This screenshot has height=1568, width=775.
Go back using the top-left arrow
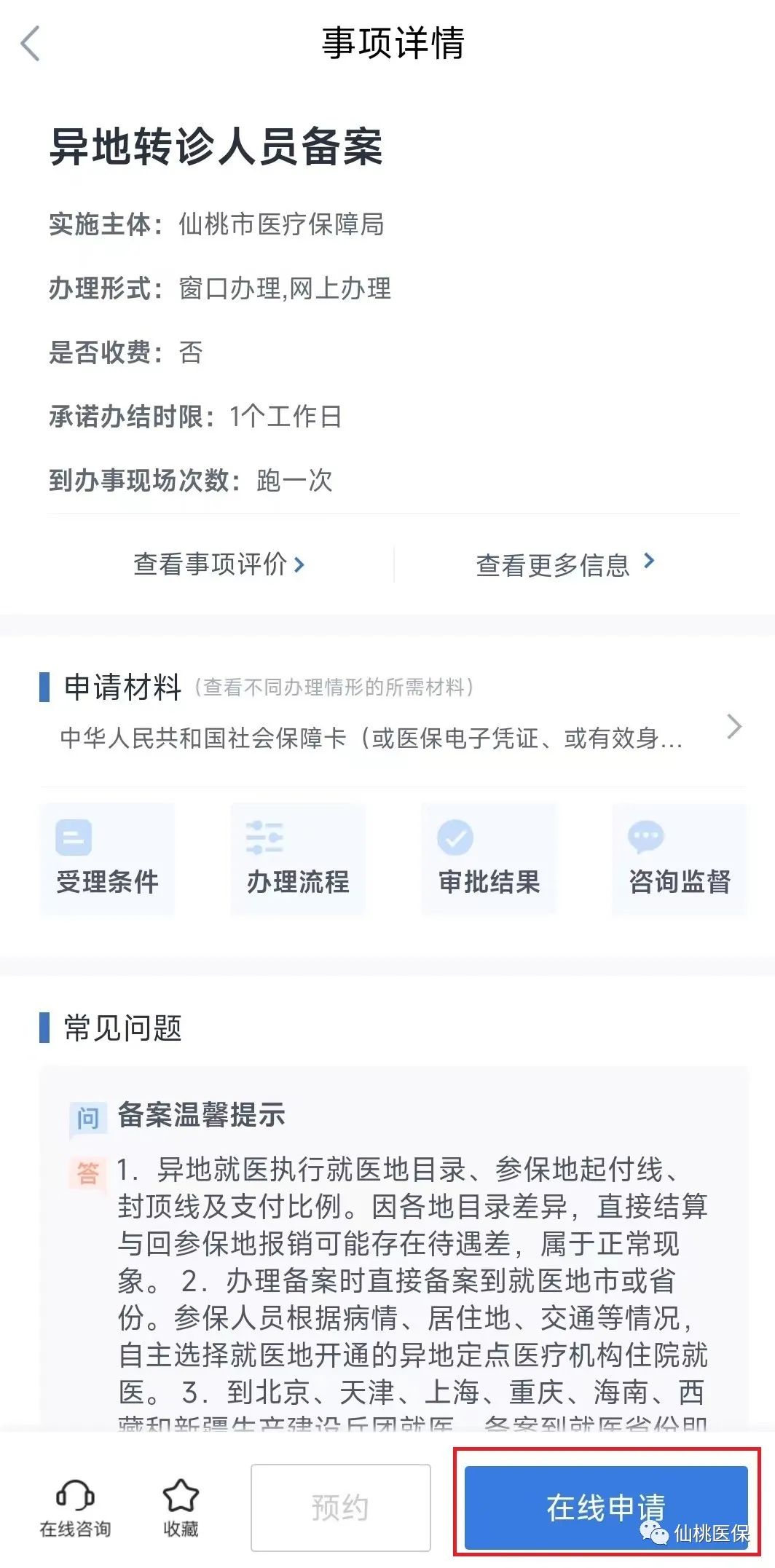pyautogui.click(x=30, y=44)
